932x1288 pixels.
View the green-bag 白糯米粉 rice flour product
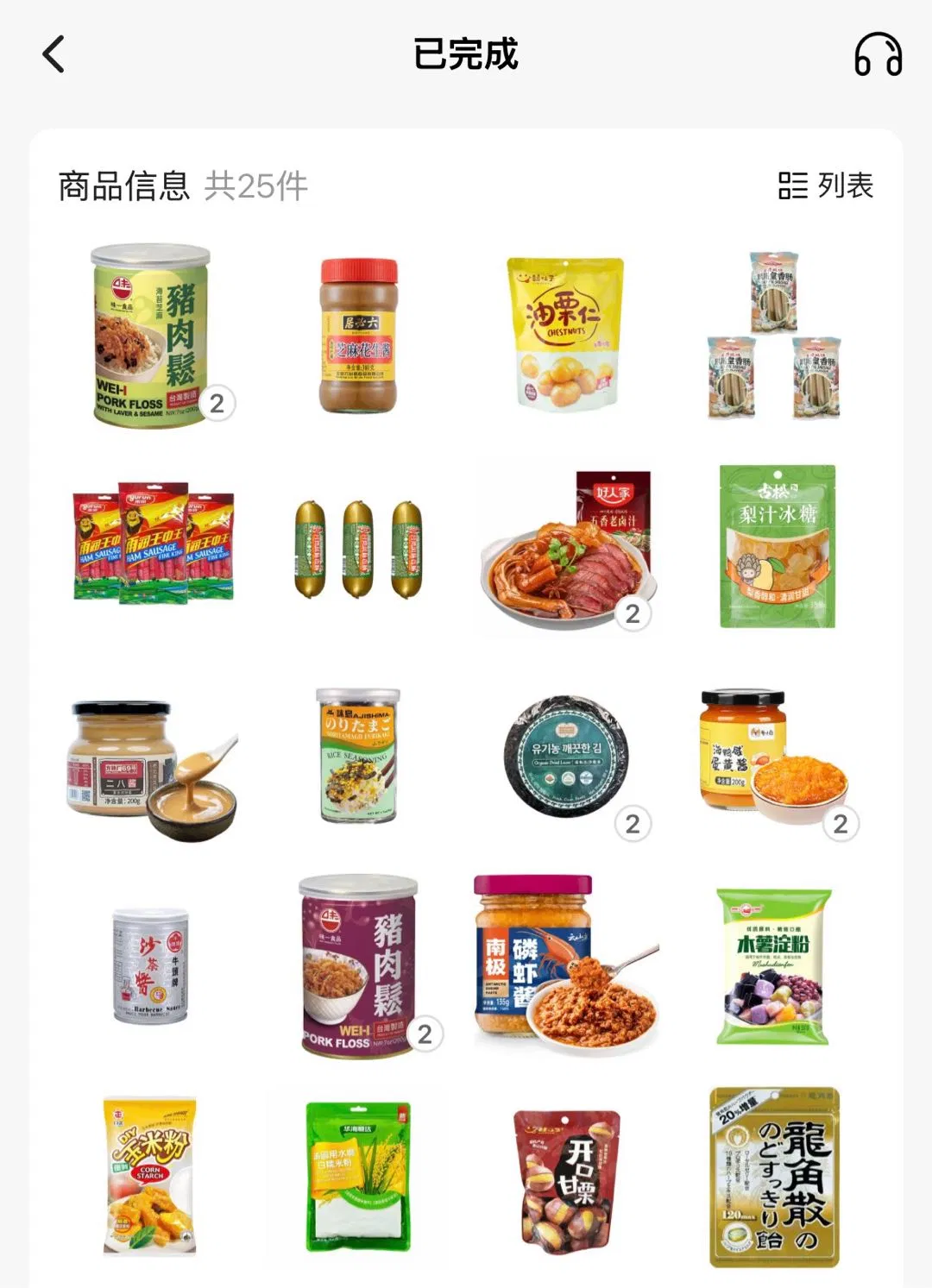click(x=358, y=1176)
